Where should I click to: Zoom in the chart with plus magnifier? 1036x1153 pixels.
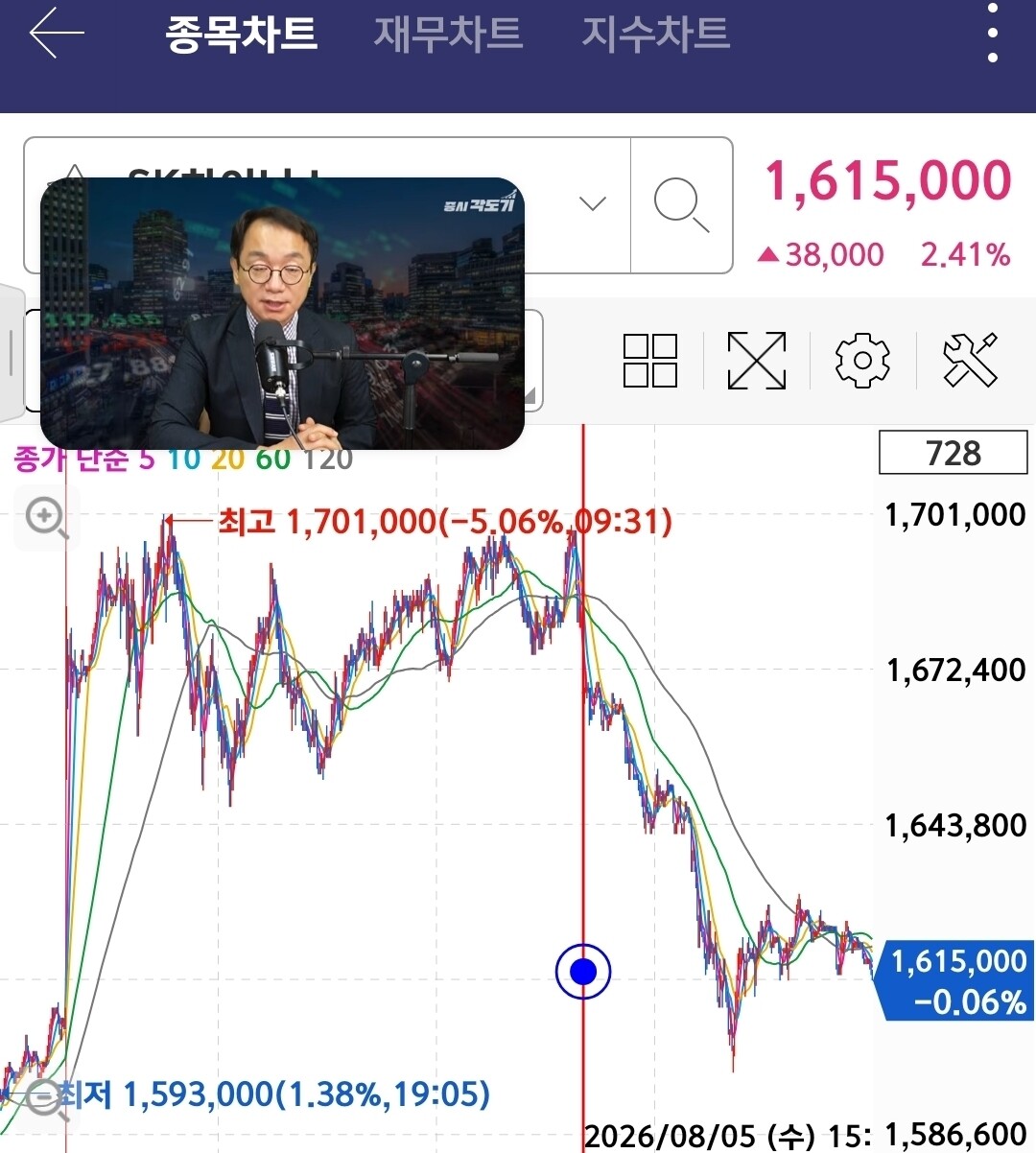[46, 518]
